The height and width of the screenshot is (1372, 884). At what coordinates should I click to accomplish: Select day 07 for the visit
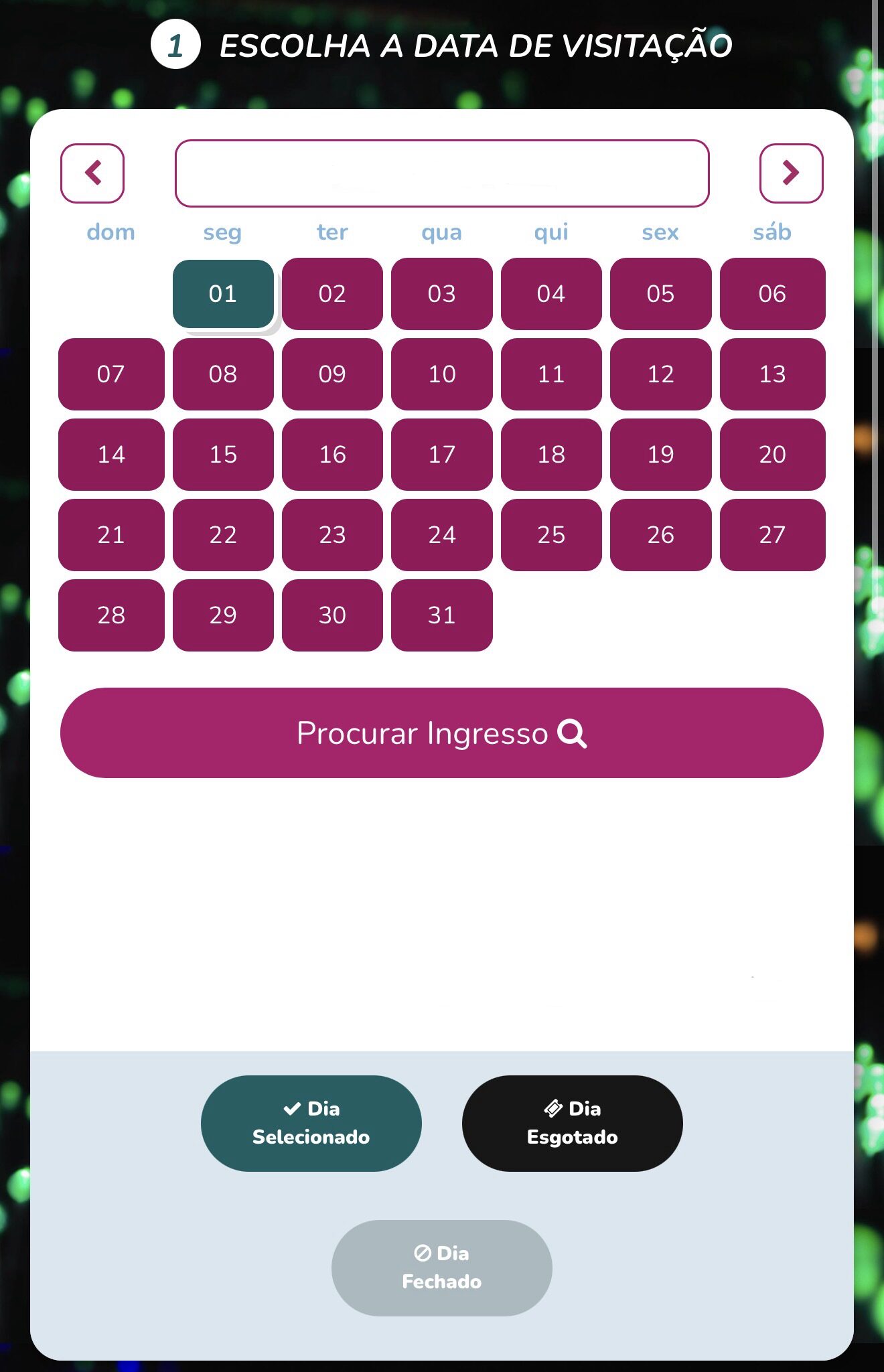coord(111,374)
